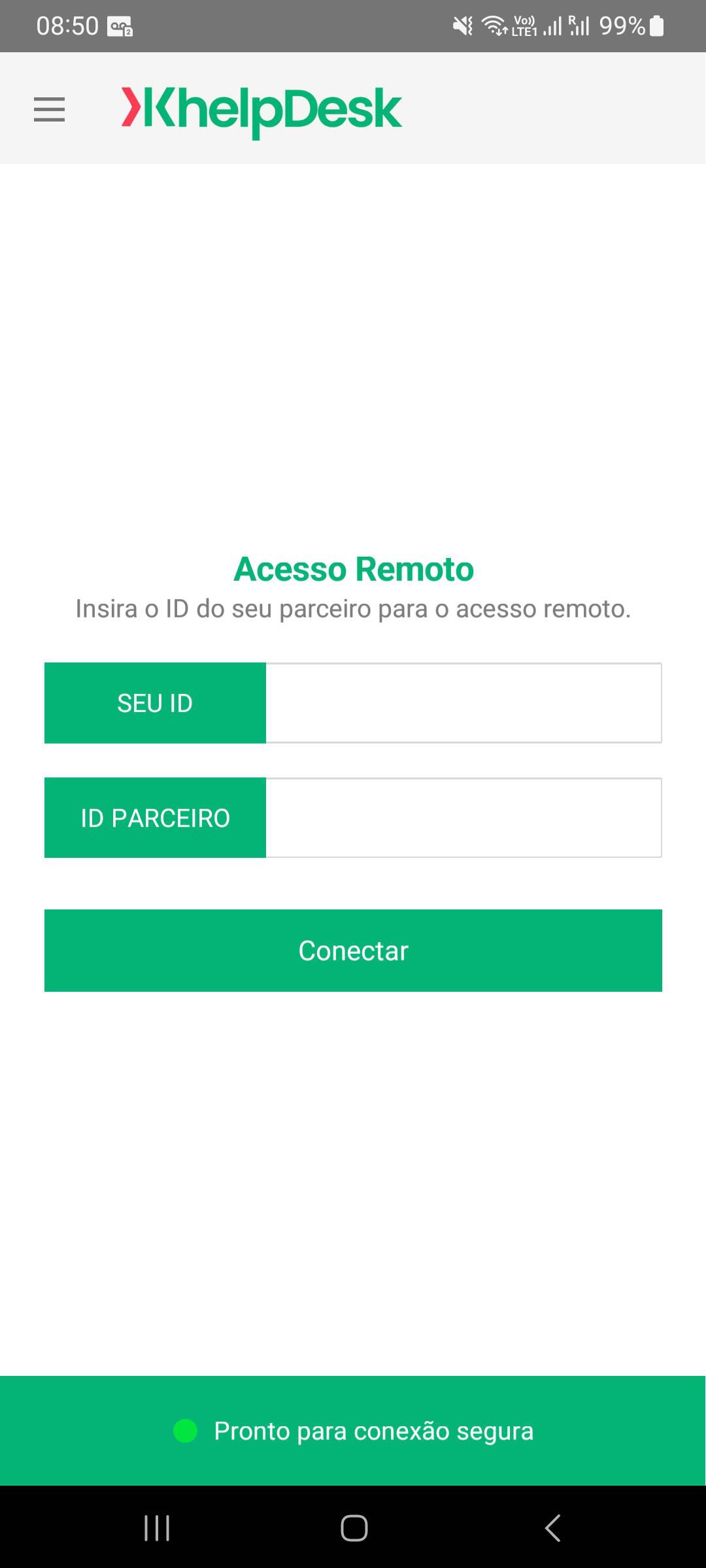Go back using the system back button
The image size is (706, 1568).
pos(552,1527)
